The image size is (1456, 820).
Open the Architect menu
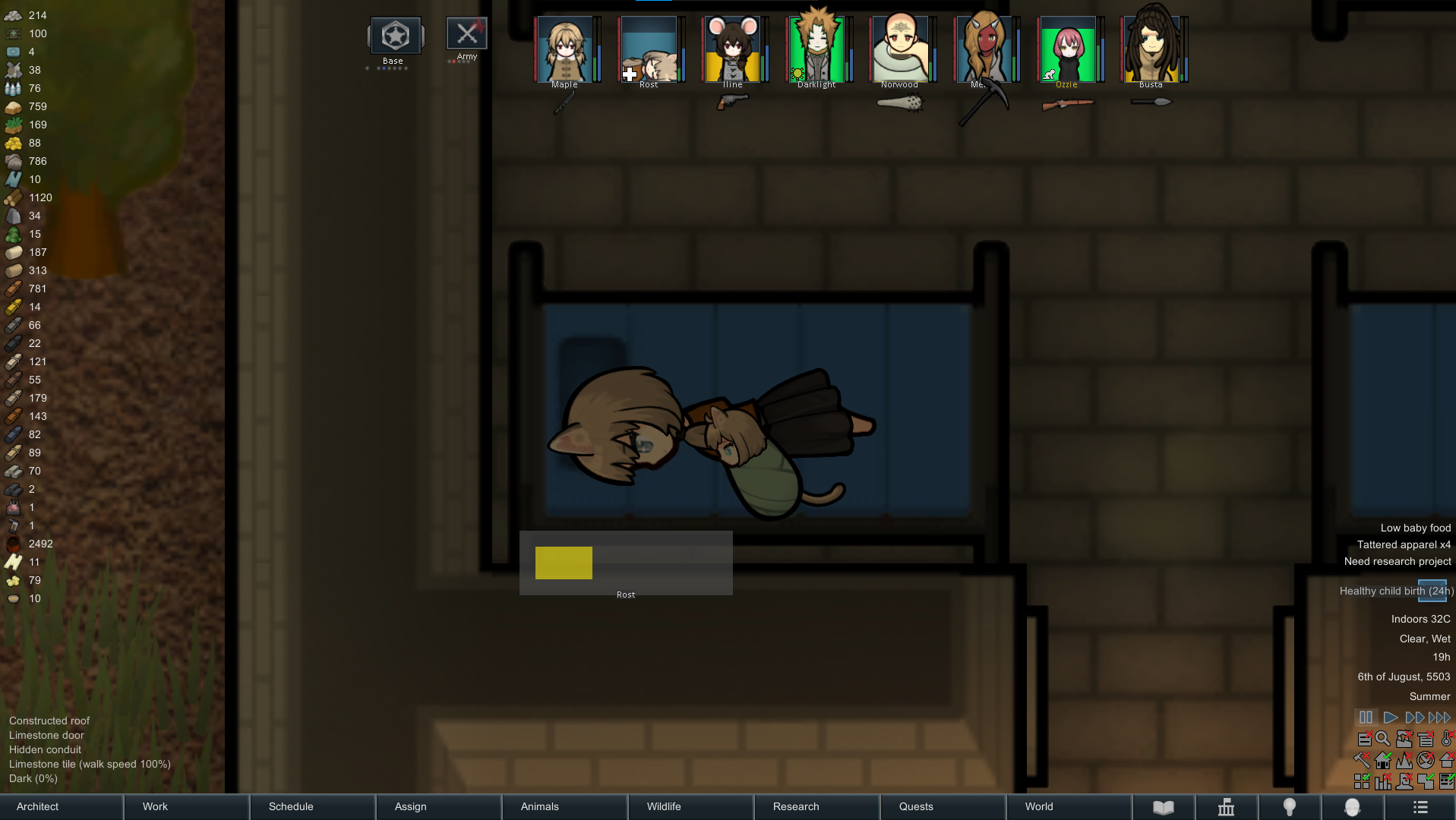coord(62,806)
